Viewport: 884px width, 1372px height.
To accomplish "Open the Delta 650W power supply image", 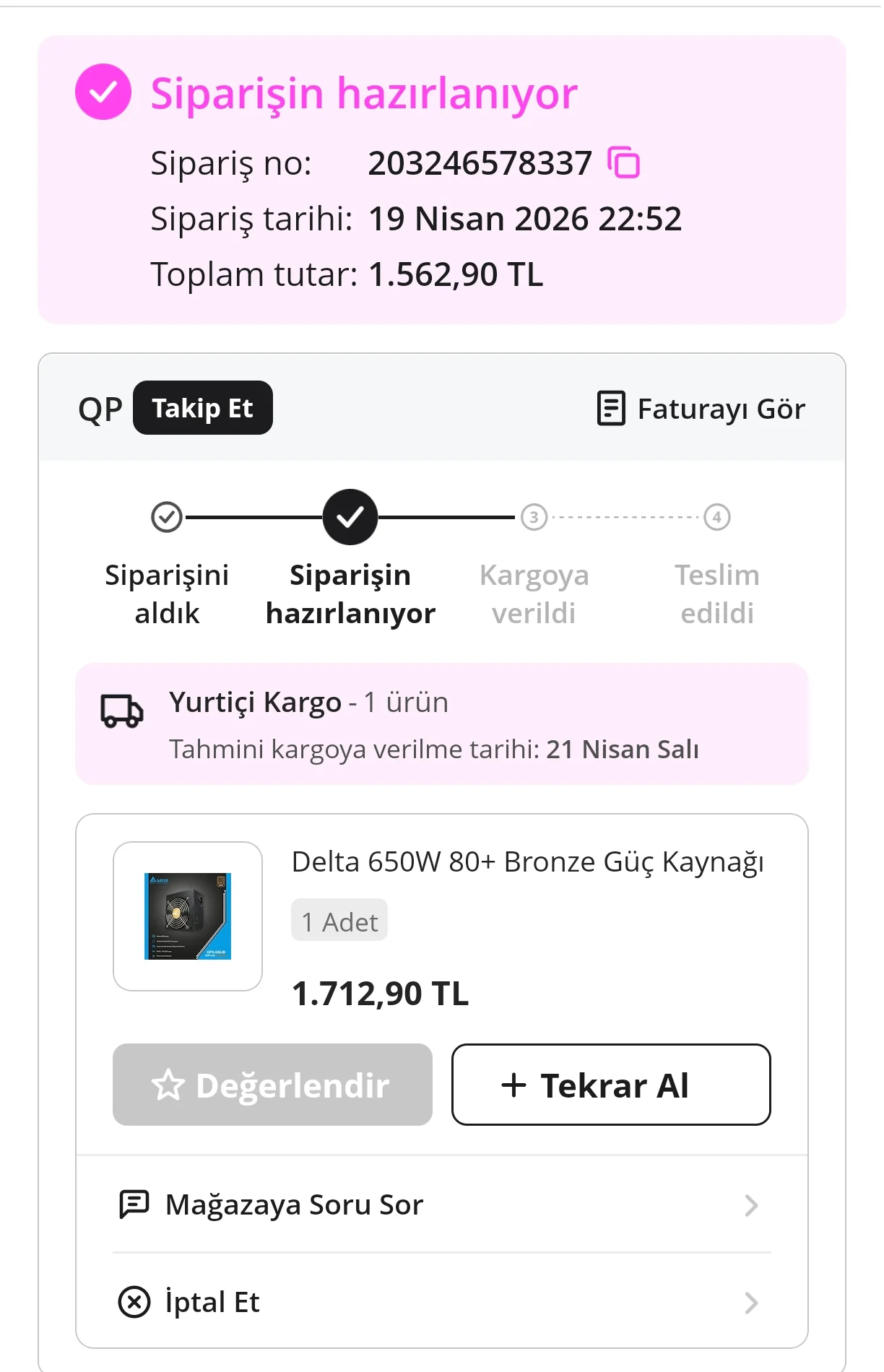I will [x=188, y=916].
